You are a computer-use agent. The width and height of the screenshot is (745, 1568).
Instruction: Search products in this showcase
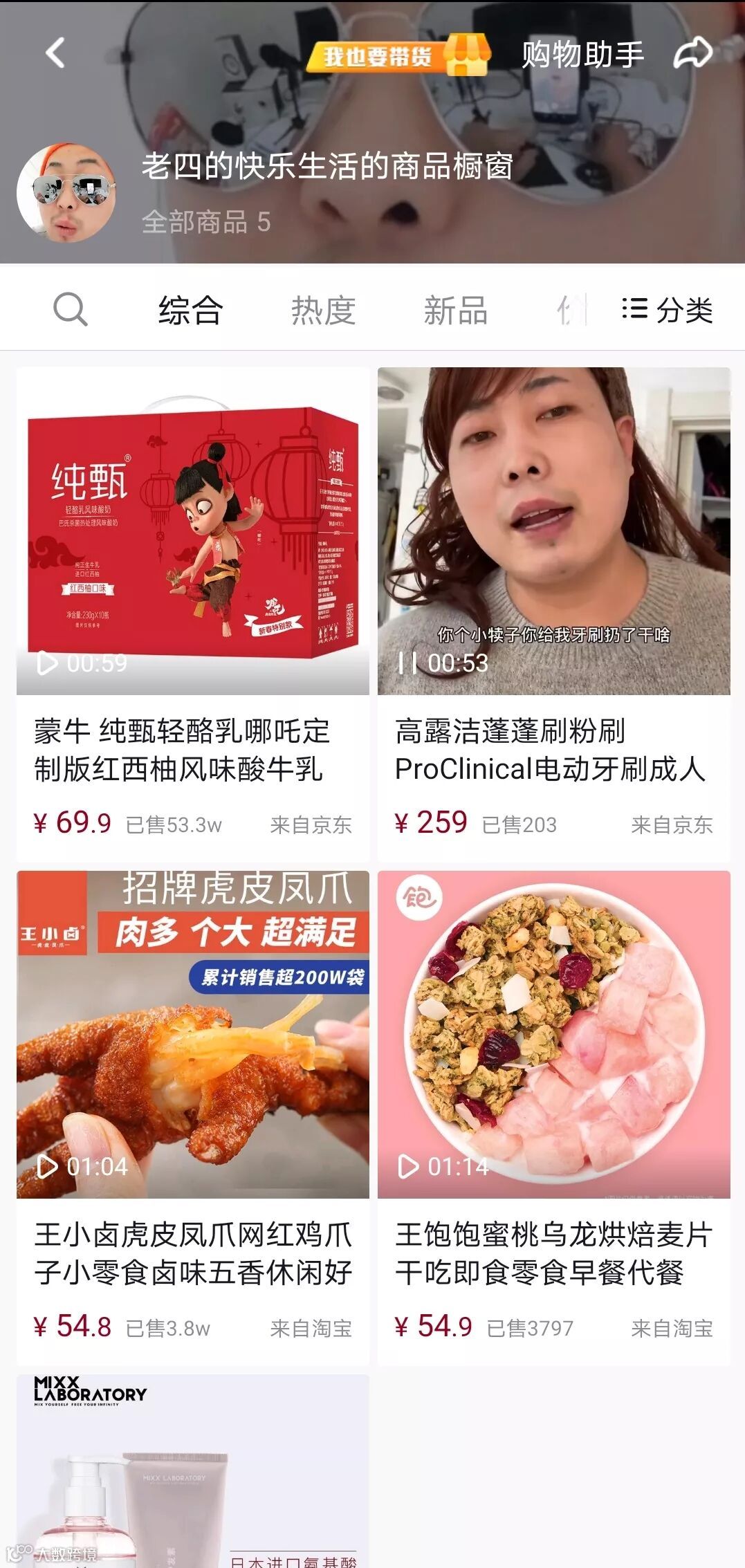click(70, 309)
